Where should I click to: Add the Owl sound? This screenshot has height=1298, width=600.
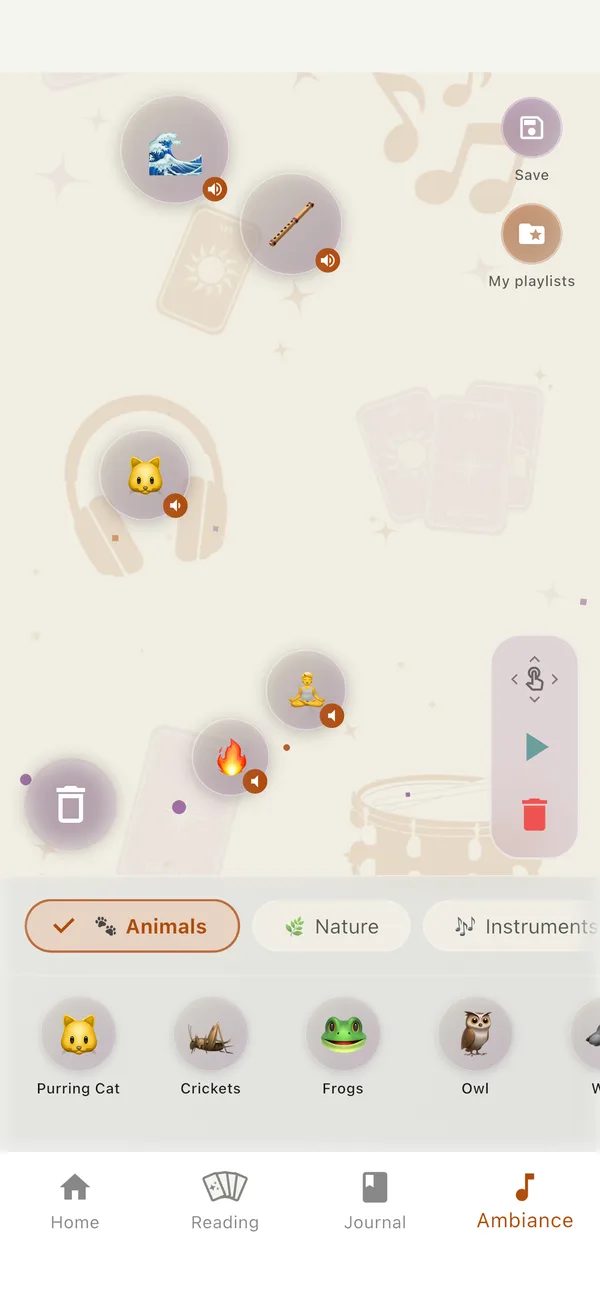pyautogui.click(x=475, y=1035)
